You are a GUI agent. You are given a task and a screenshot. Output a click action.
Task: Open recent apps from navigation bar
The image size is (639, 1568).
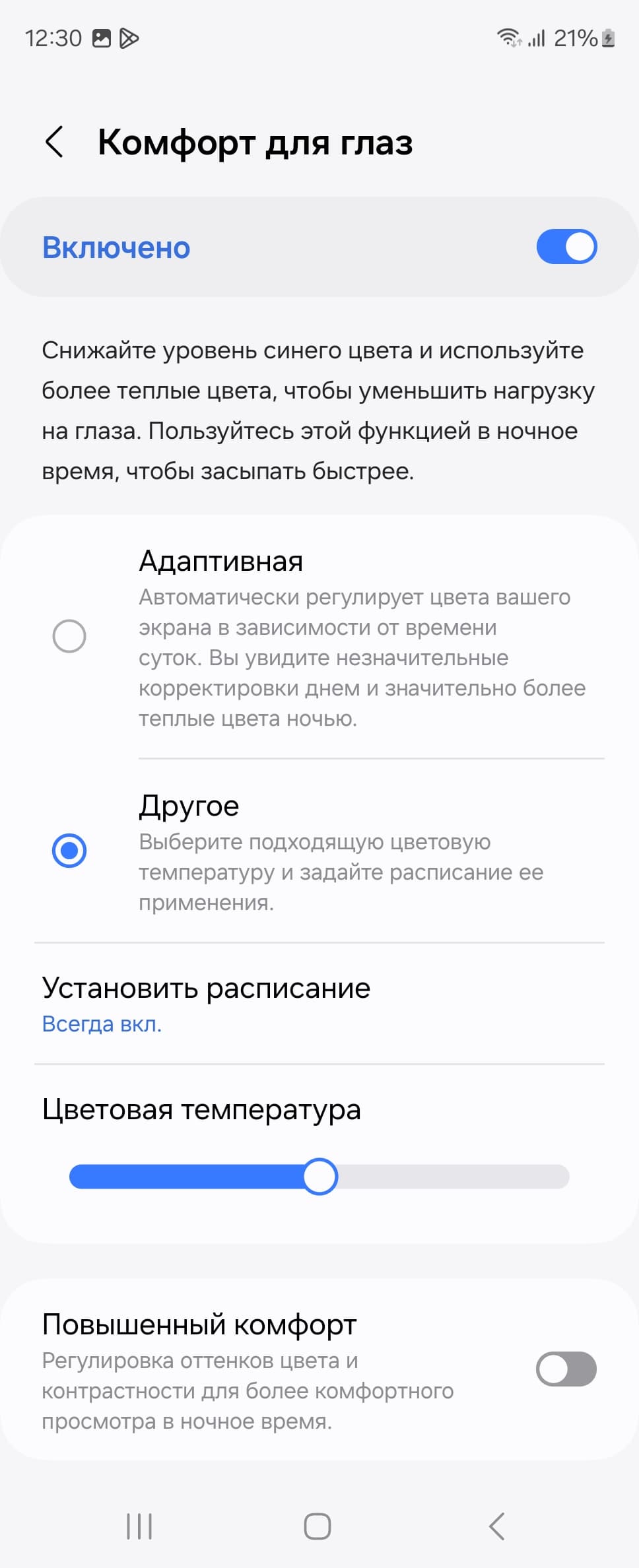tap(139, 1526)
